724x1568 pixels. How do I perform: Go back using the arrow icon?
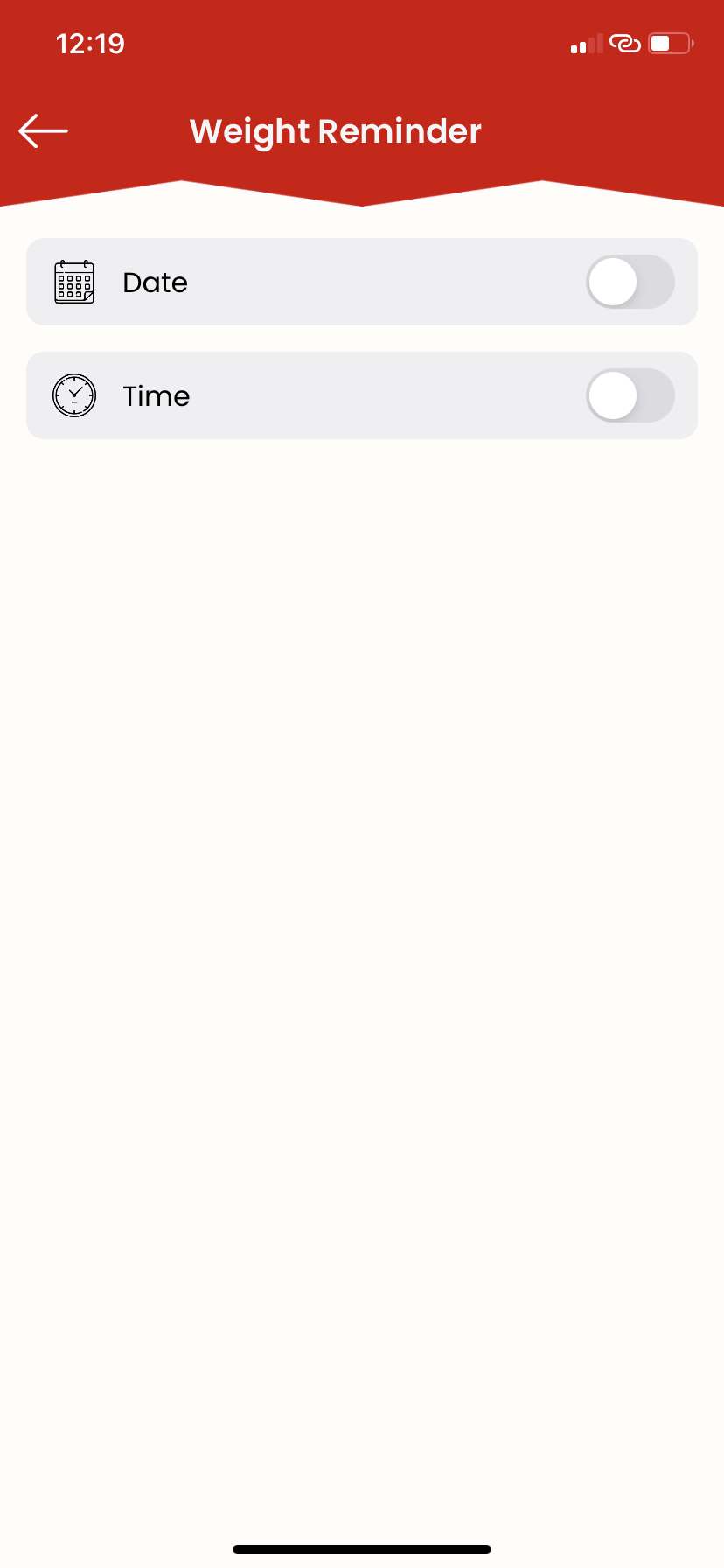click(43, 131)
